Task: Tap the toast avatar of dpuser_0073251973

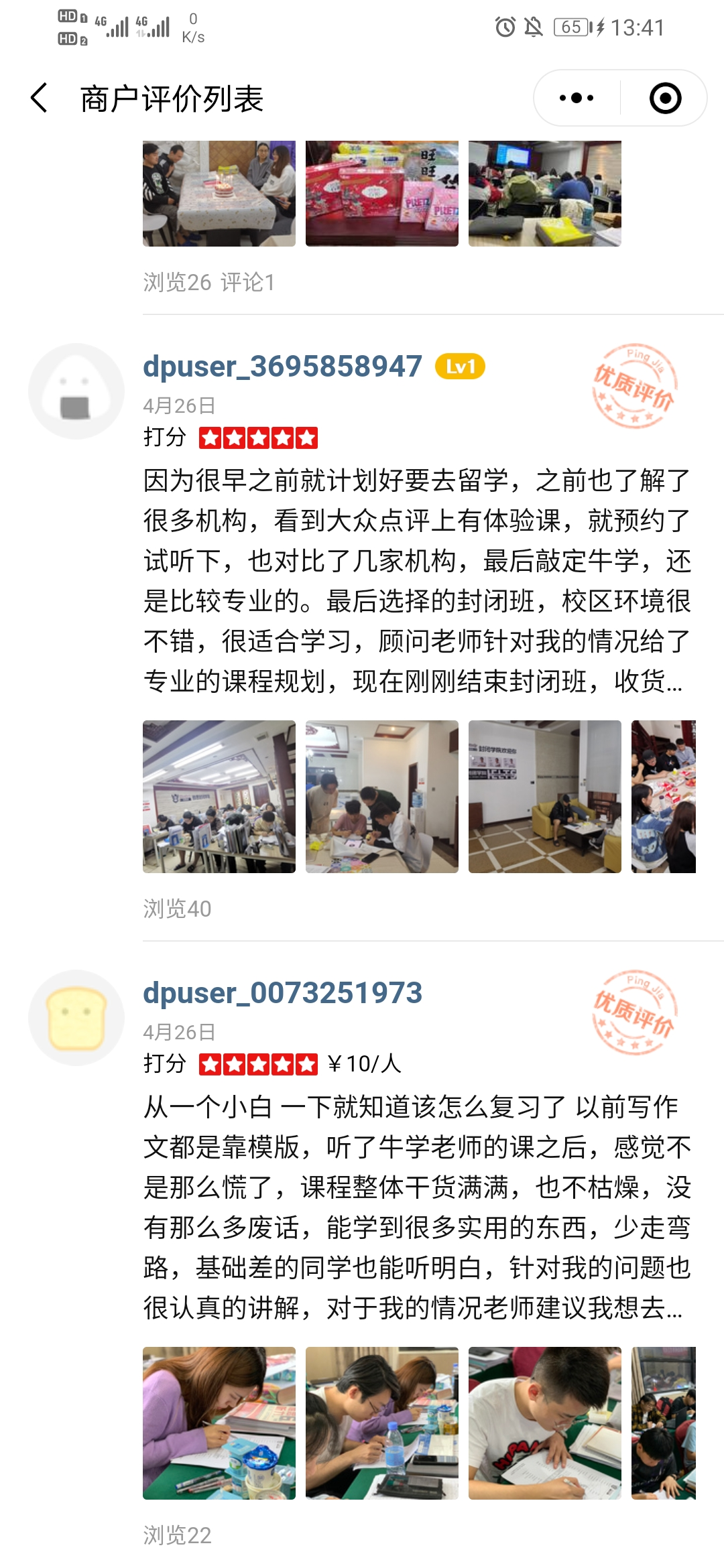Action: tap(76, 1018)
